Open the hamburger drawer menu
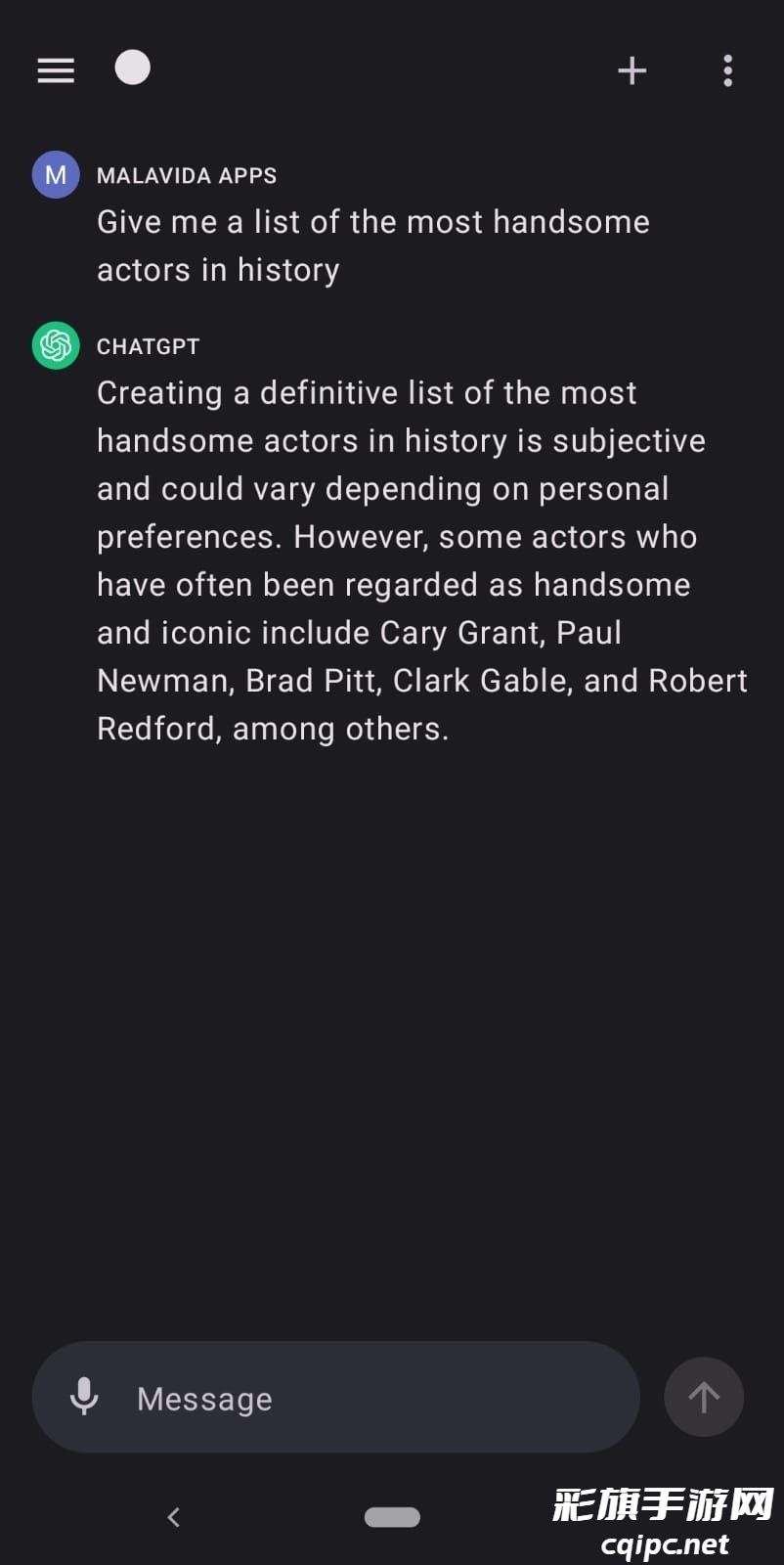This screenshot has width=784, height=1565. click(x=56, y=70)
